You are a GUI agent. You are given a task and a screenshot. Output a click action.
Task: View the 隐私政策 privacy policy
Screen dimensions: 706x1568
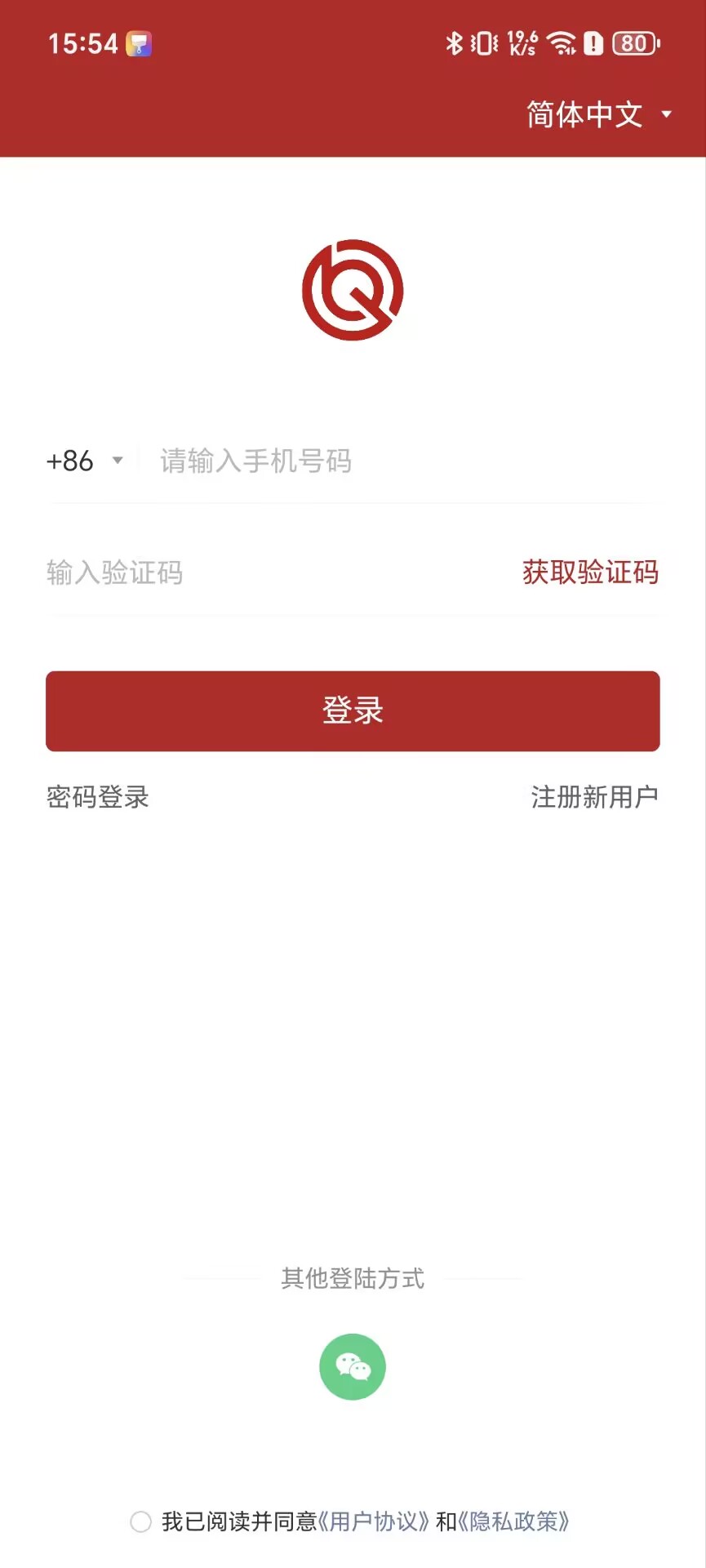514,1521
